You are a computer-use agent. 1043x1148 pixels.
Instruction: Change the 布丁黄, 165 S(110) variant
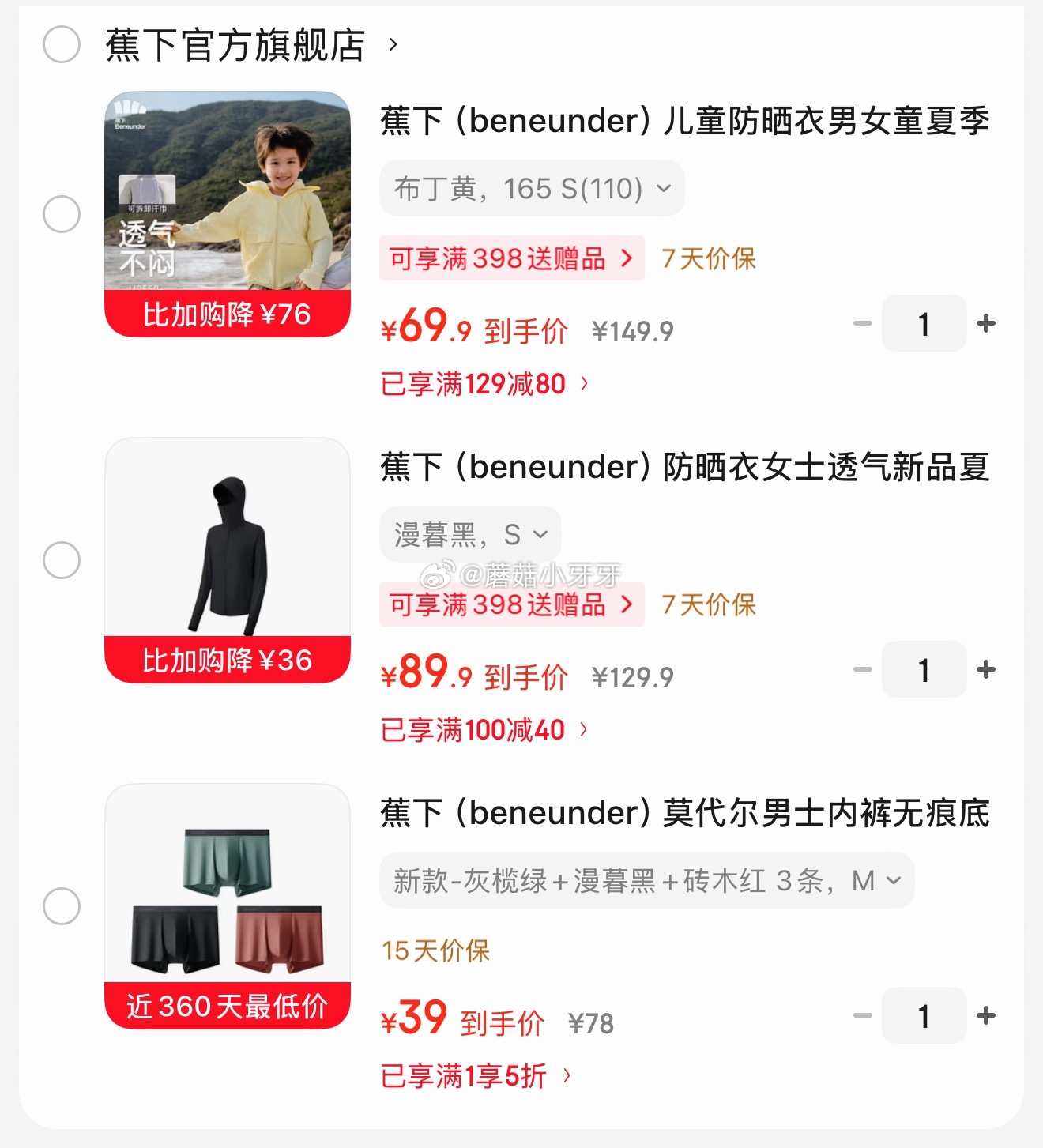(x=532, y=188)
